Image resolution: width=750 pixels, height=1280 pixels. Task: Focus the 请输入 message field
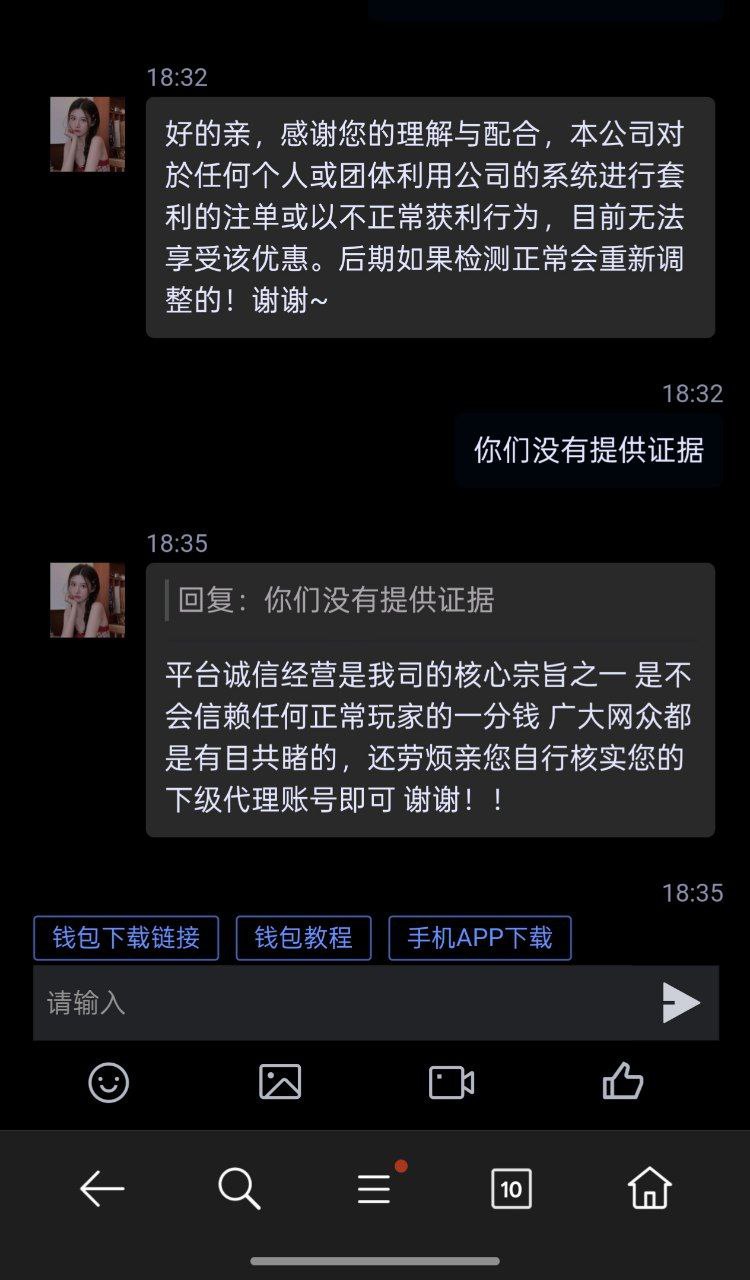pyautogui.click(x=340, y=1003)
